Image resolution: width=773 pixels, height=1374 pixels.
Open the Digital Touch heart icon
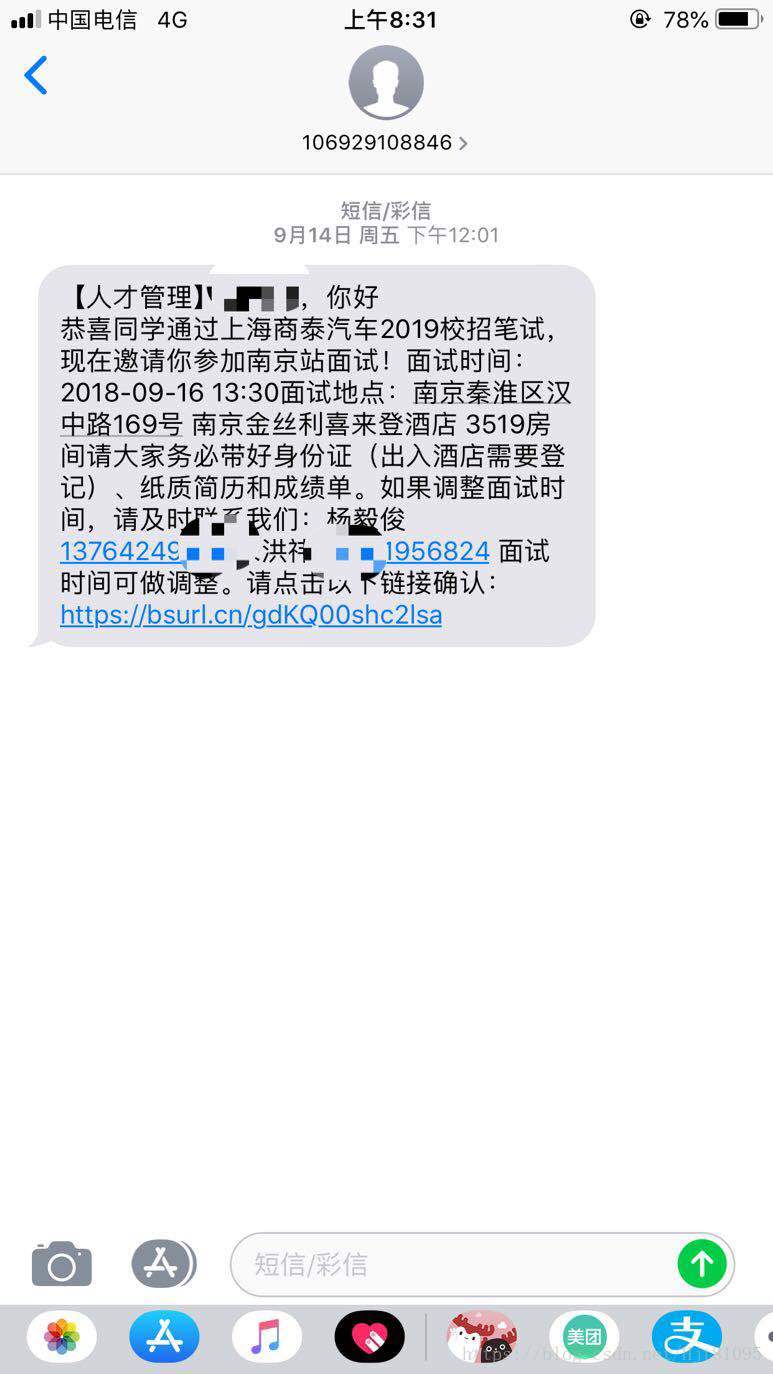[x=369, y=1336]
